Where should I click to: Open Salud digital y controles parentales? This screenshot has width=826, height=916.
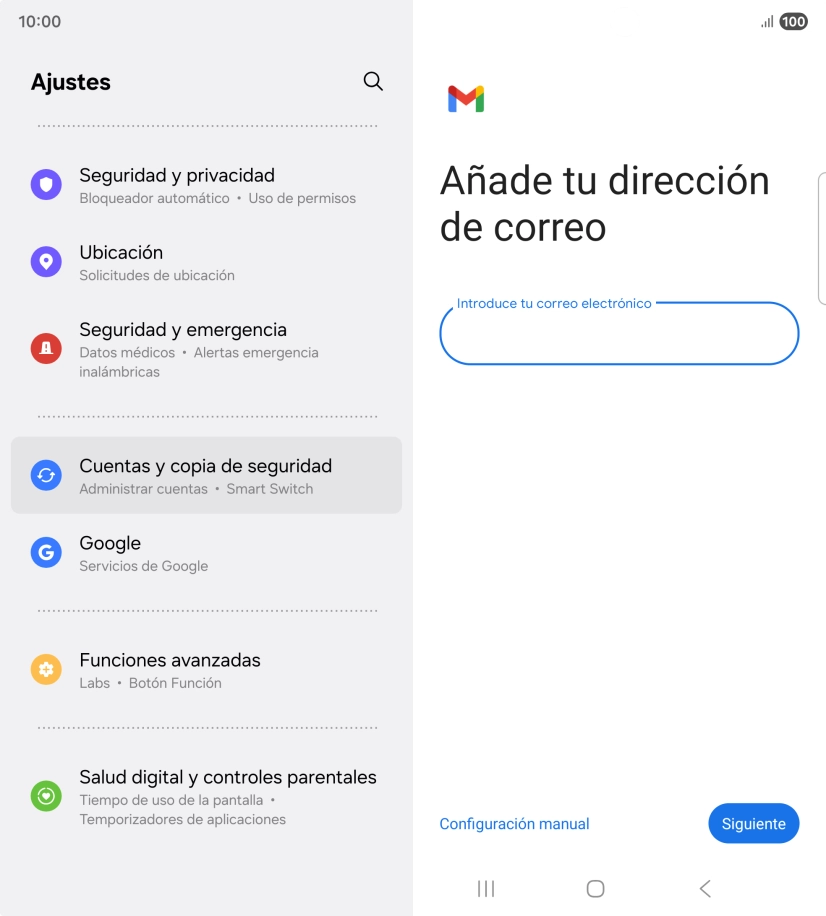point(207,796)
